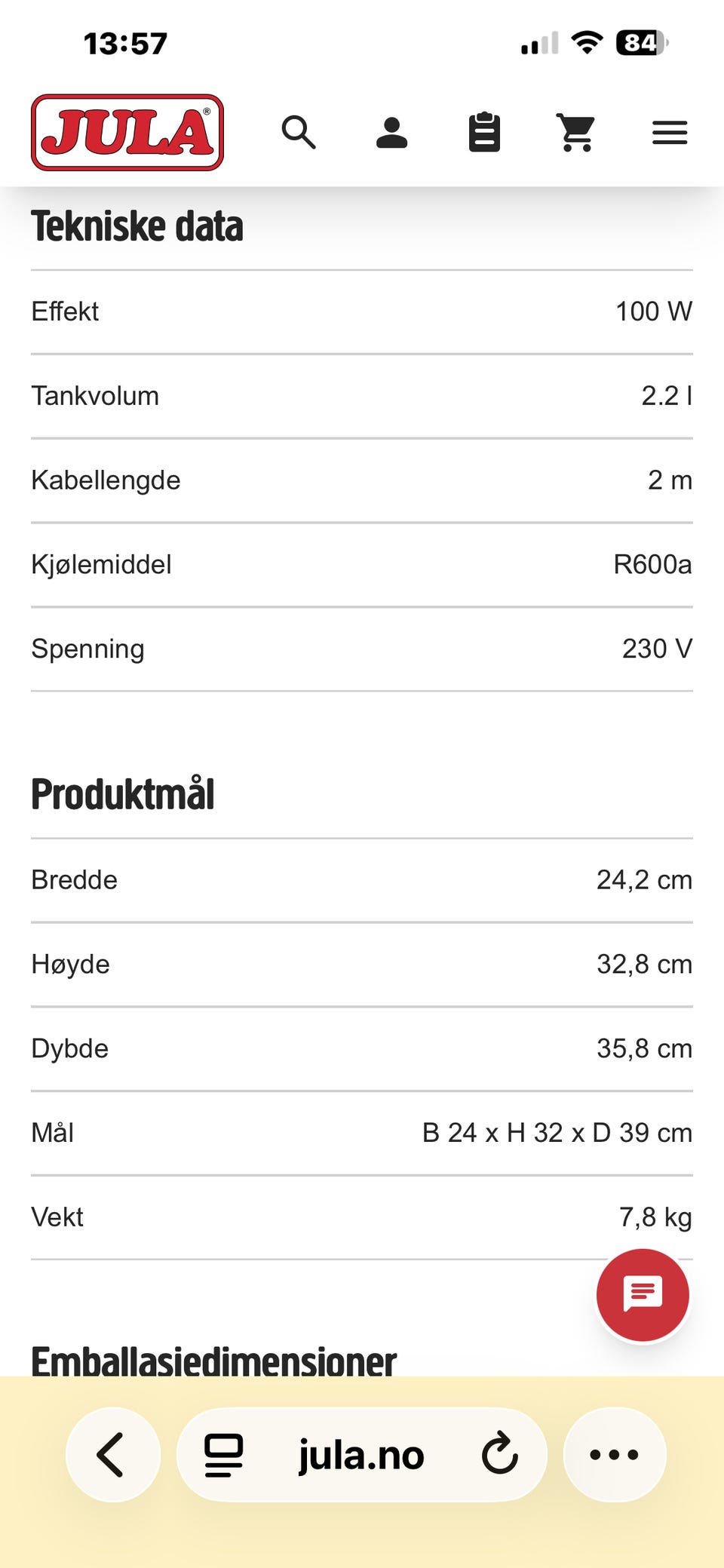Reload the jula.no page
This screenshot has width=724, height=1568.
pos(500,1454)
